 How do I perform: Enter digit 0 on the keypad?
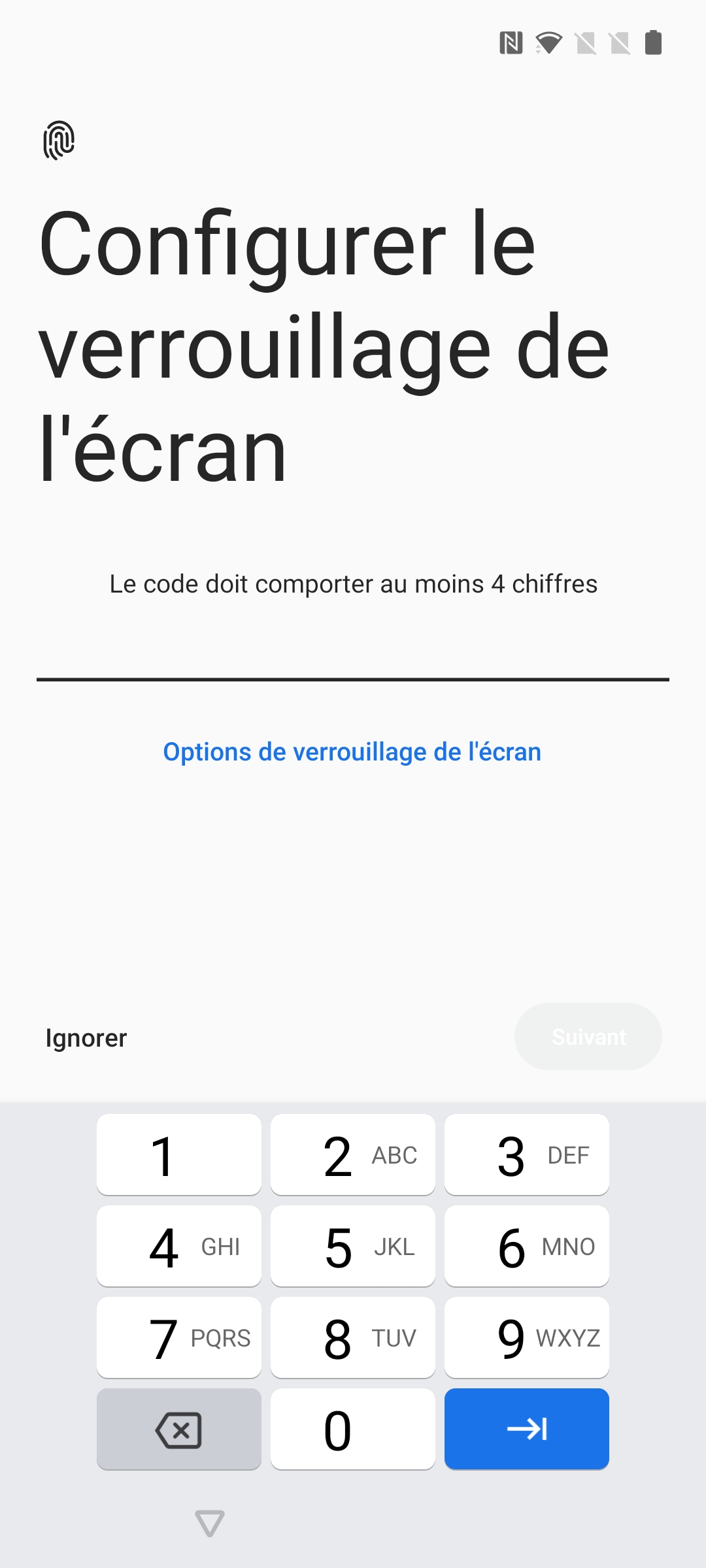(353, 1429)
